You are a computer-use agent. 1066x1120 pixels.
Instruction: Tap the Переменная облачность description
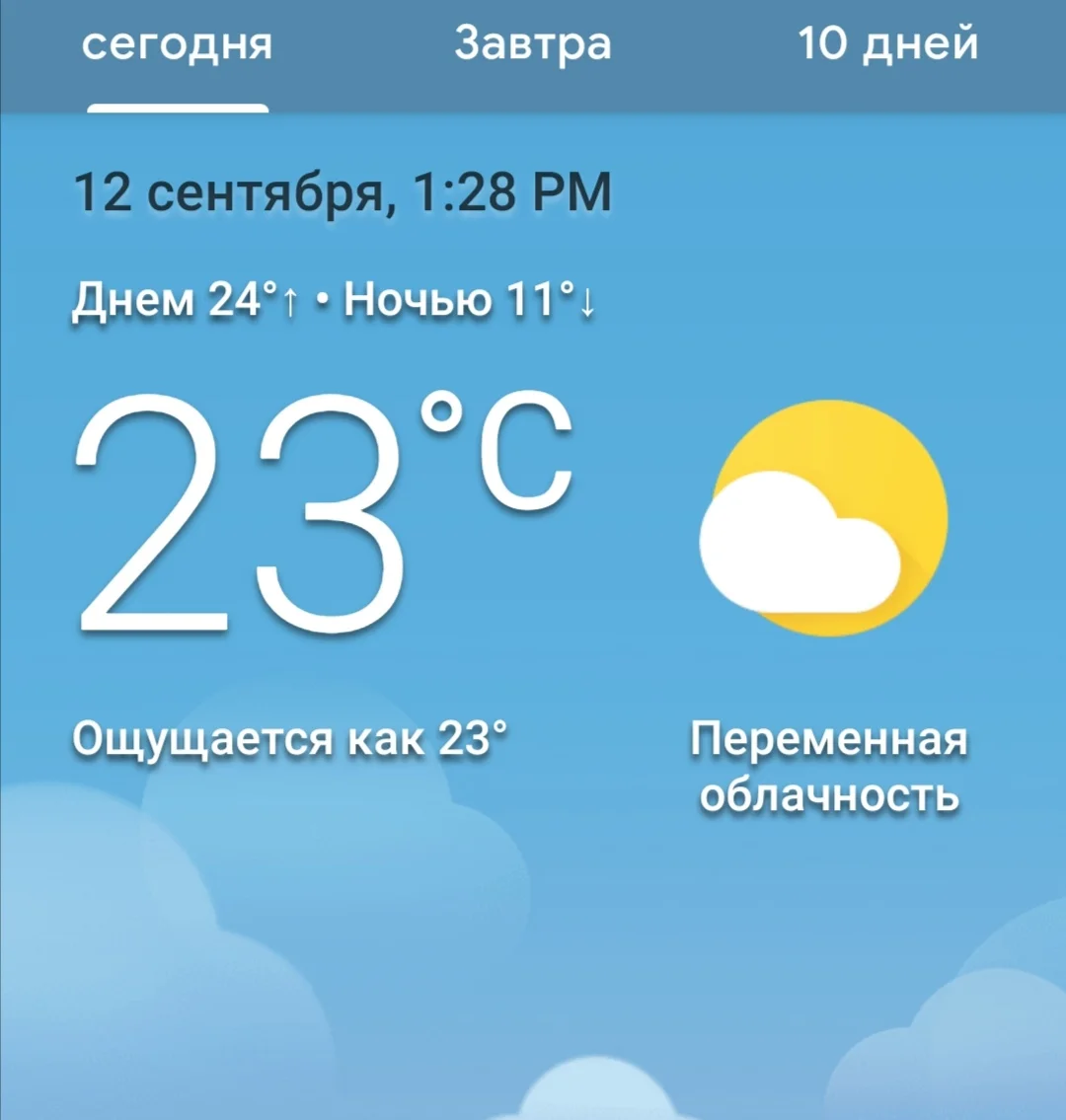point(829,765)
